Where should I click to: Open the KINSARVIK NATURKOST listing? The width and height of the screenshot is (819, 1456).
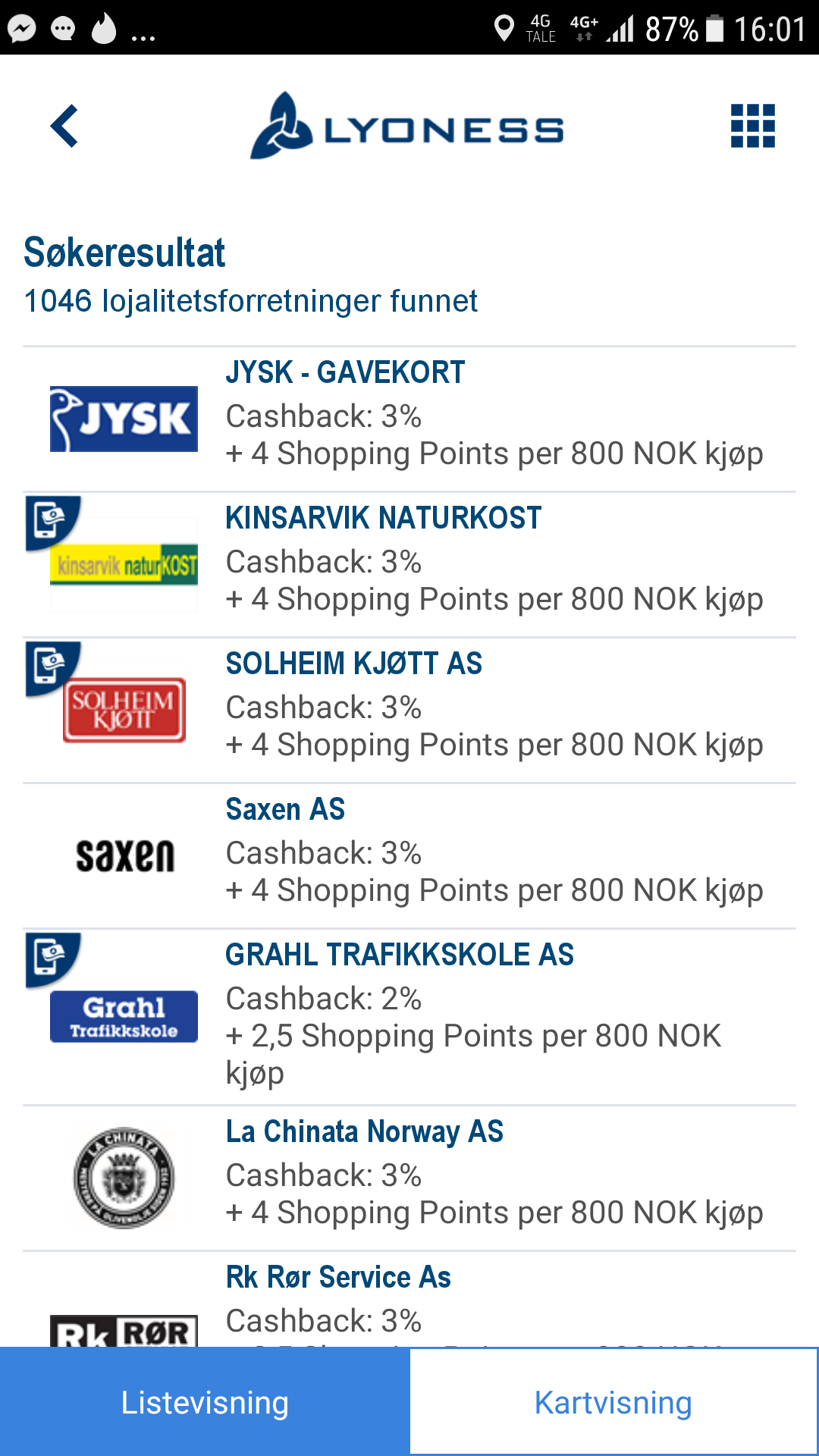(409, 565)
